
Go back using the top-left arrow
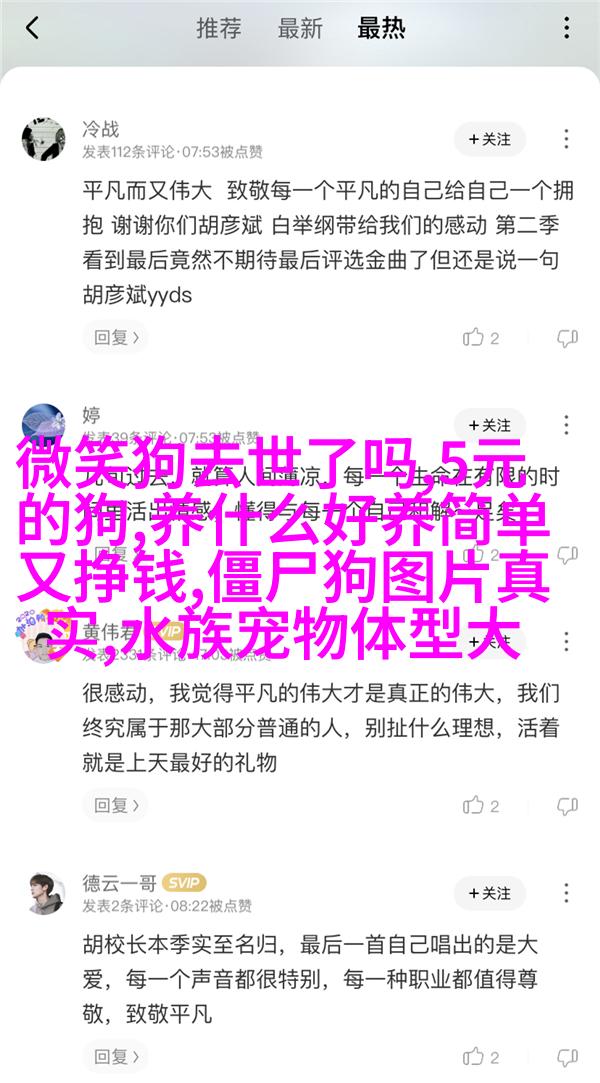tap(33, 28)
